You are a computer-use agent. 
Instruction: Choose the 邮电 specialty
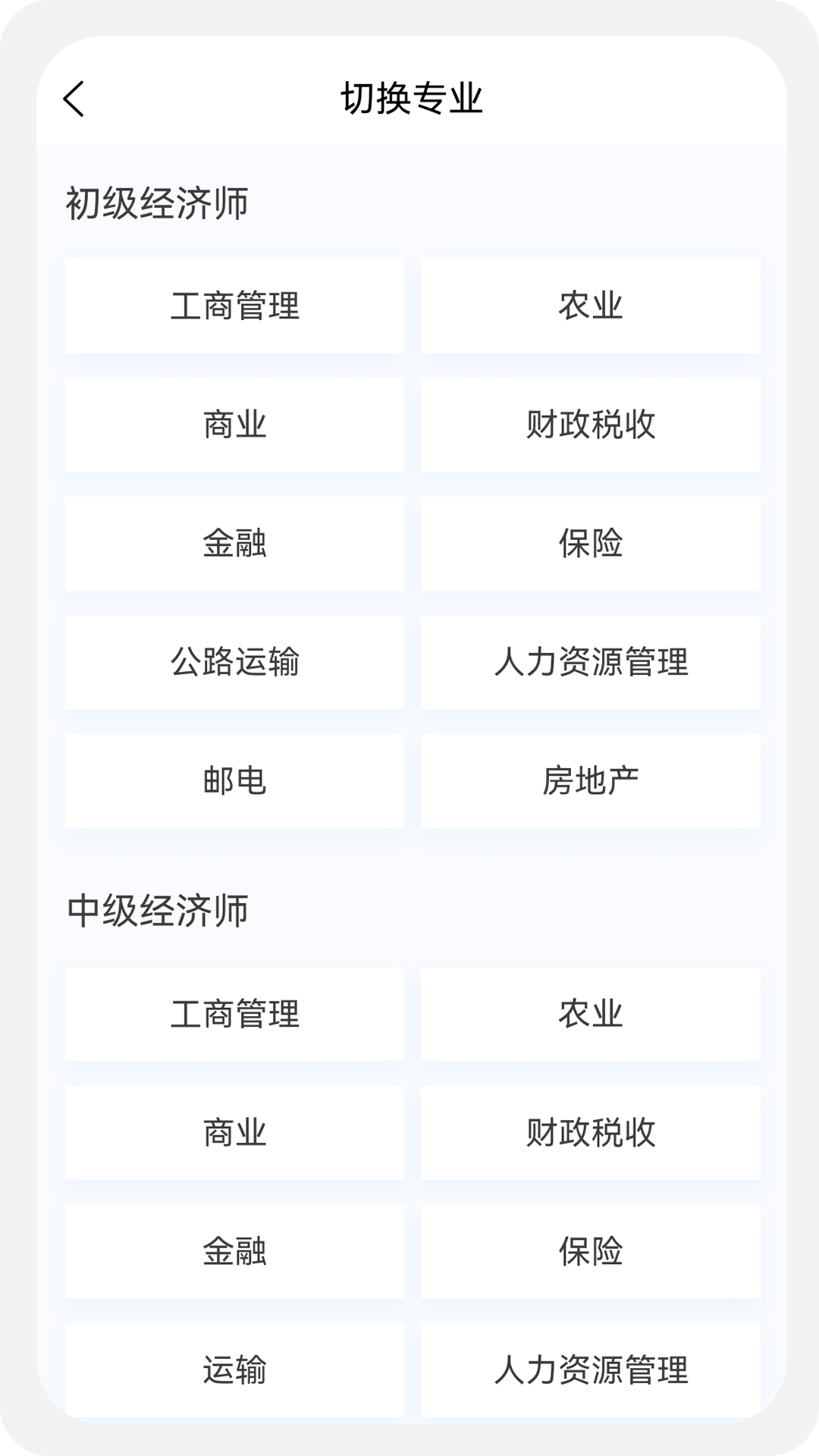234,780
